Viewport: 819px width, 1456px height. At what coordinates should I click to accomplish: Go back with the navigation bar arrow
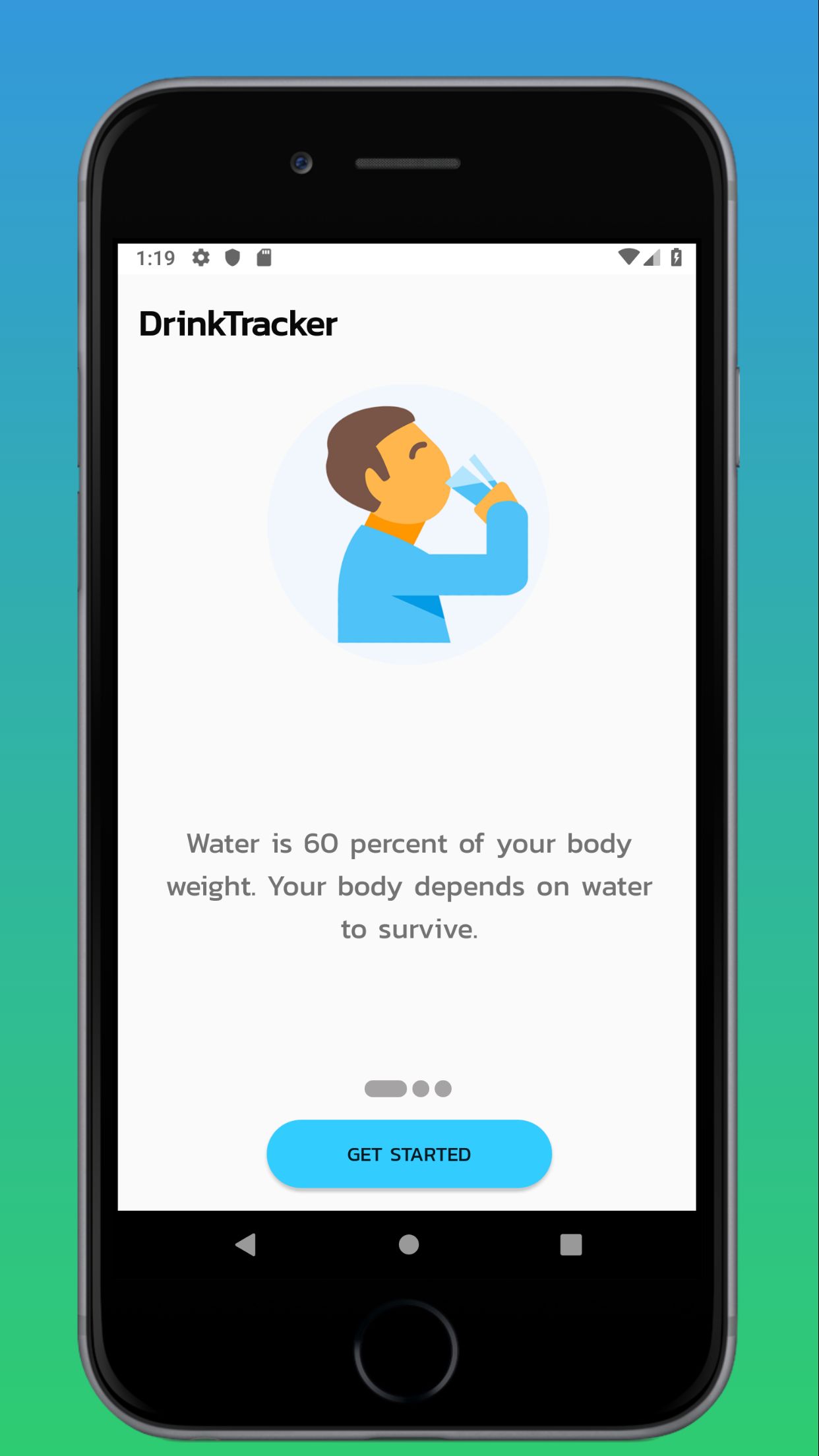point(245,1244)
